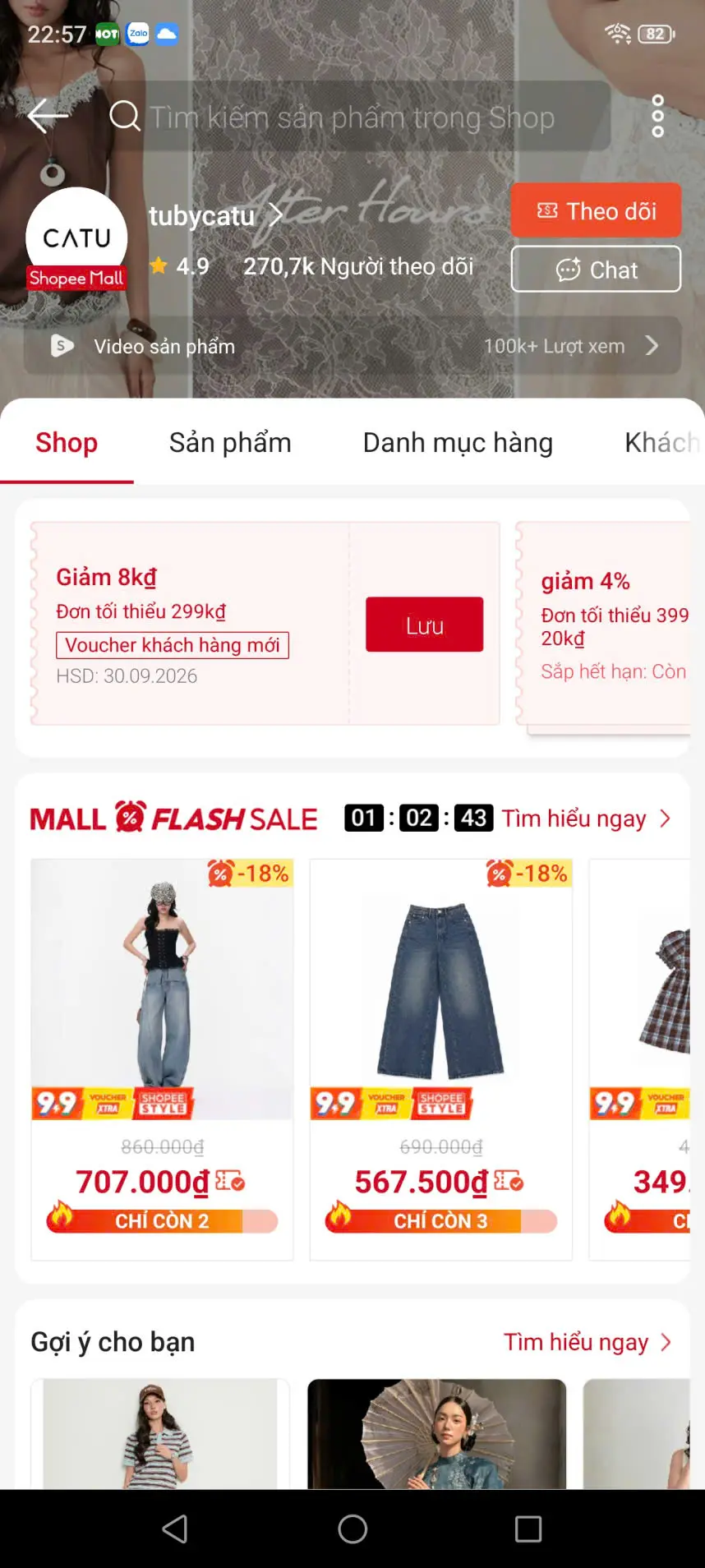Open Tìm hiểu ngay beside Gợi ý cho bạn
Viewport: 705px width, 1568px height.
[587, 1342]
